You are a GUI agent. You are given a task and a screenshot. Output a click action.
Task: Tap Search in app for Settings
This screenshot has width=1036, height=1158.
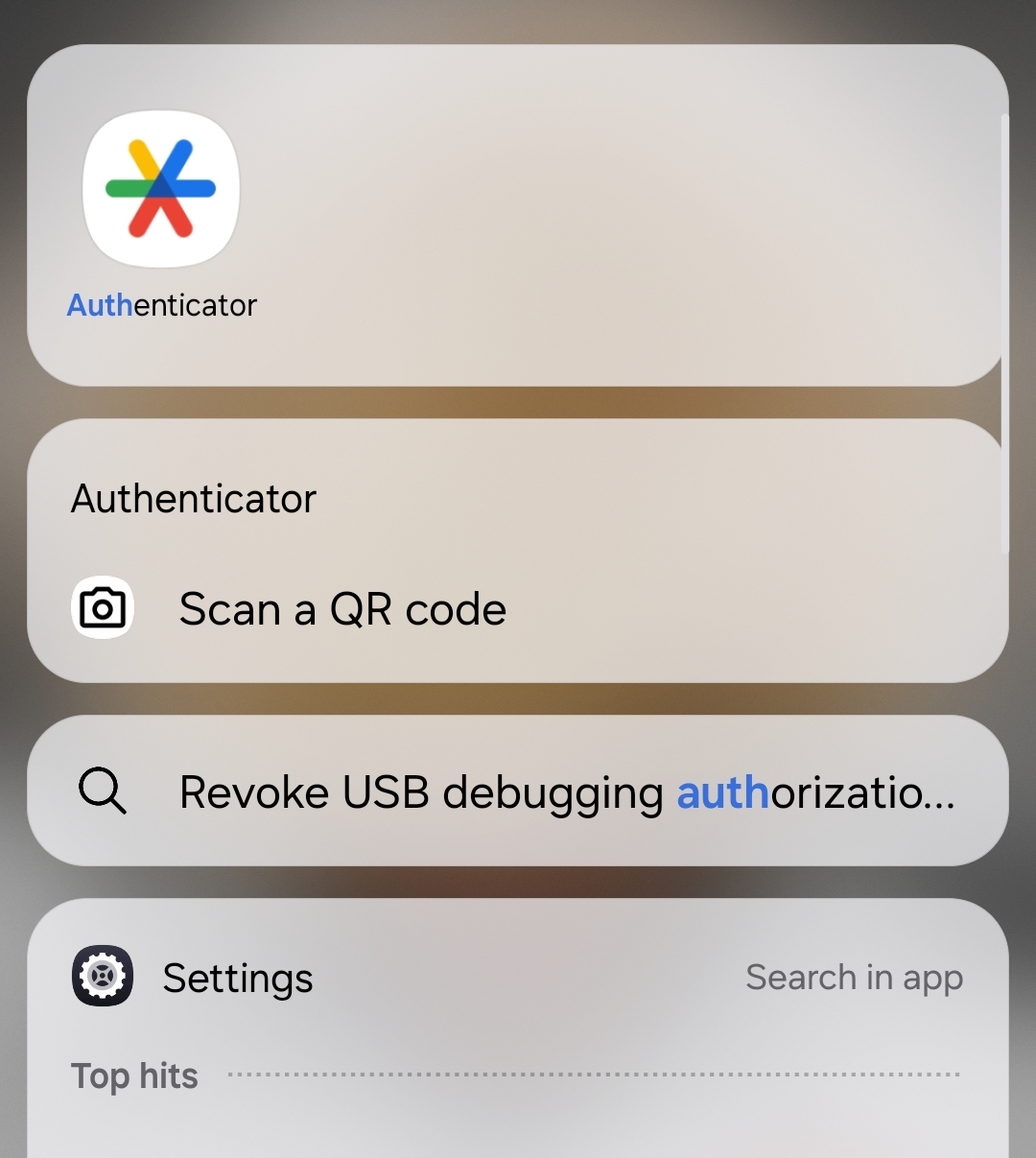click(x=854, y=978)
